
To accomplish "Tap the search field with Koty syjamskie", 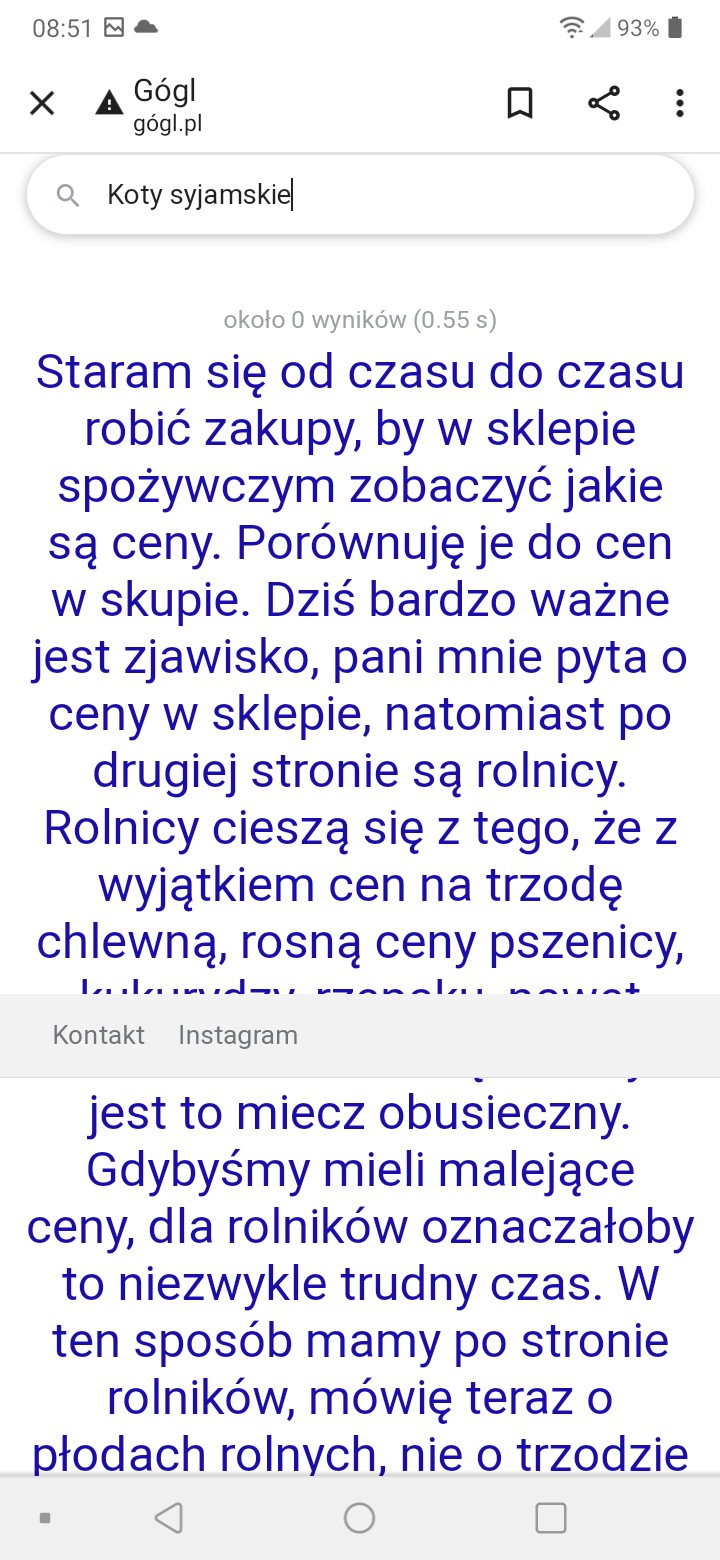I will 360,195.
